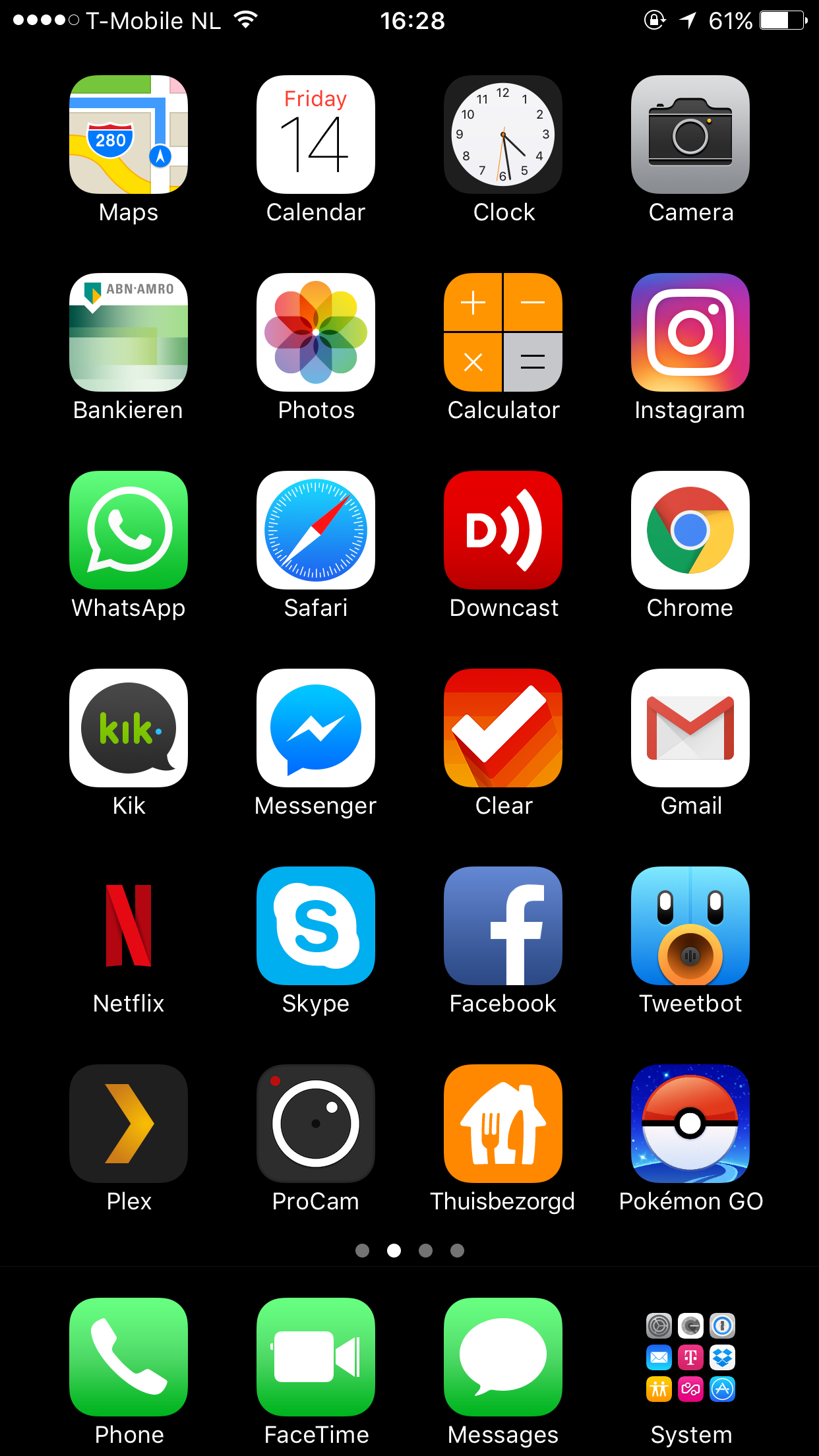Open the ABN AMRO Bankieren app
The height and width of the screenshot is (1456, 819).
tap(129, 332)
